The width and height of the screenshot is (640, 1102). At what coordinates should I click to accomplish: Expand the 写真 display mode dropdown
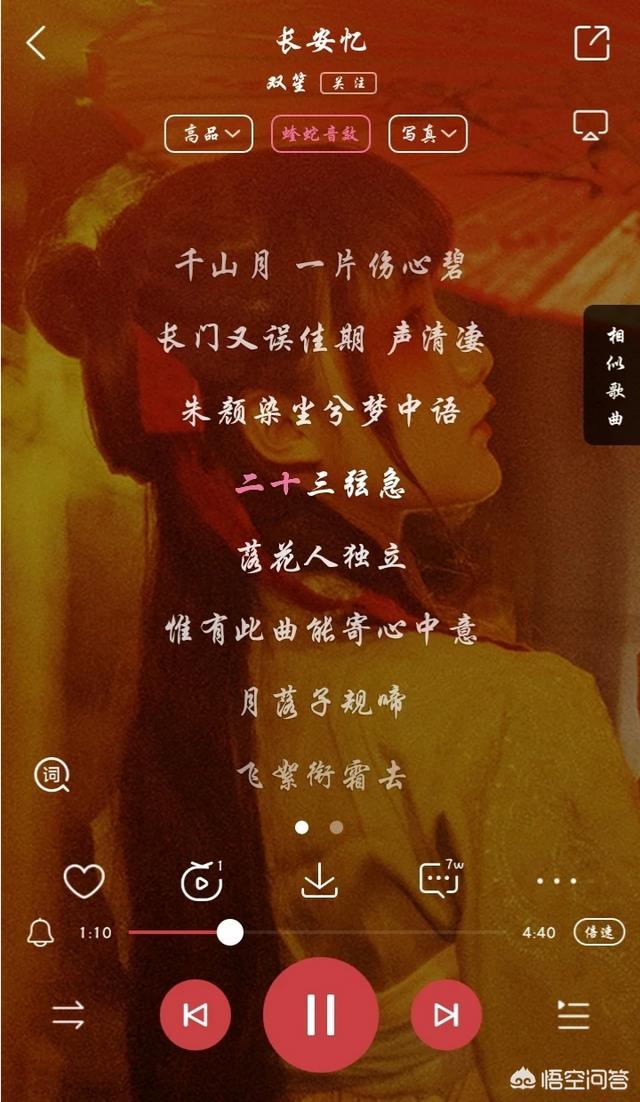point(428,134)
